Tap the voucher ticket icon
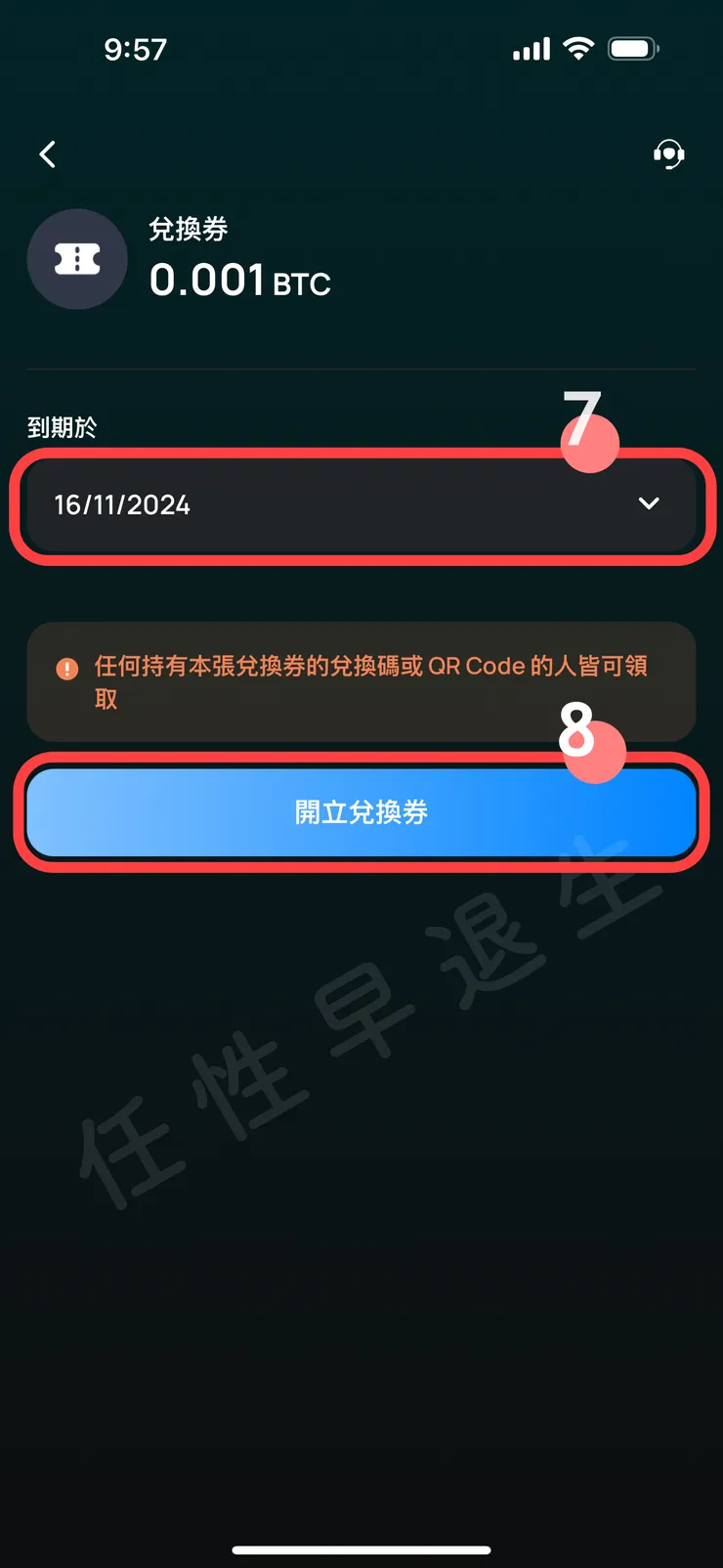The width and height of the screenshot is (723, 1568). [x=77, y=259]
